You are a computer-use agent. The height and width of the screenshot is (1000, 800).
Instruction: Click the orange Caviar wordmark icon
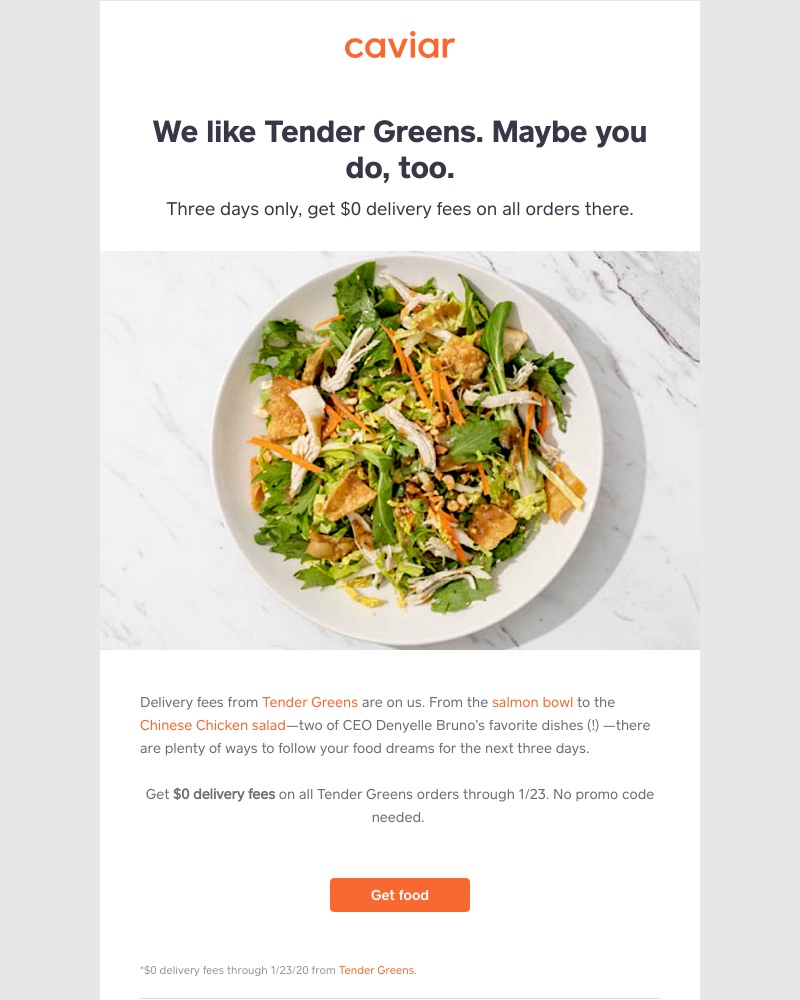point(399,46)
